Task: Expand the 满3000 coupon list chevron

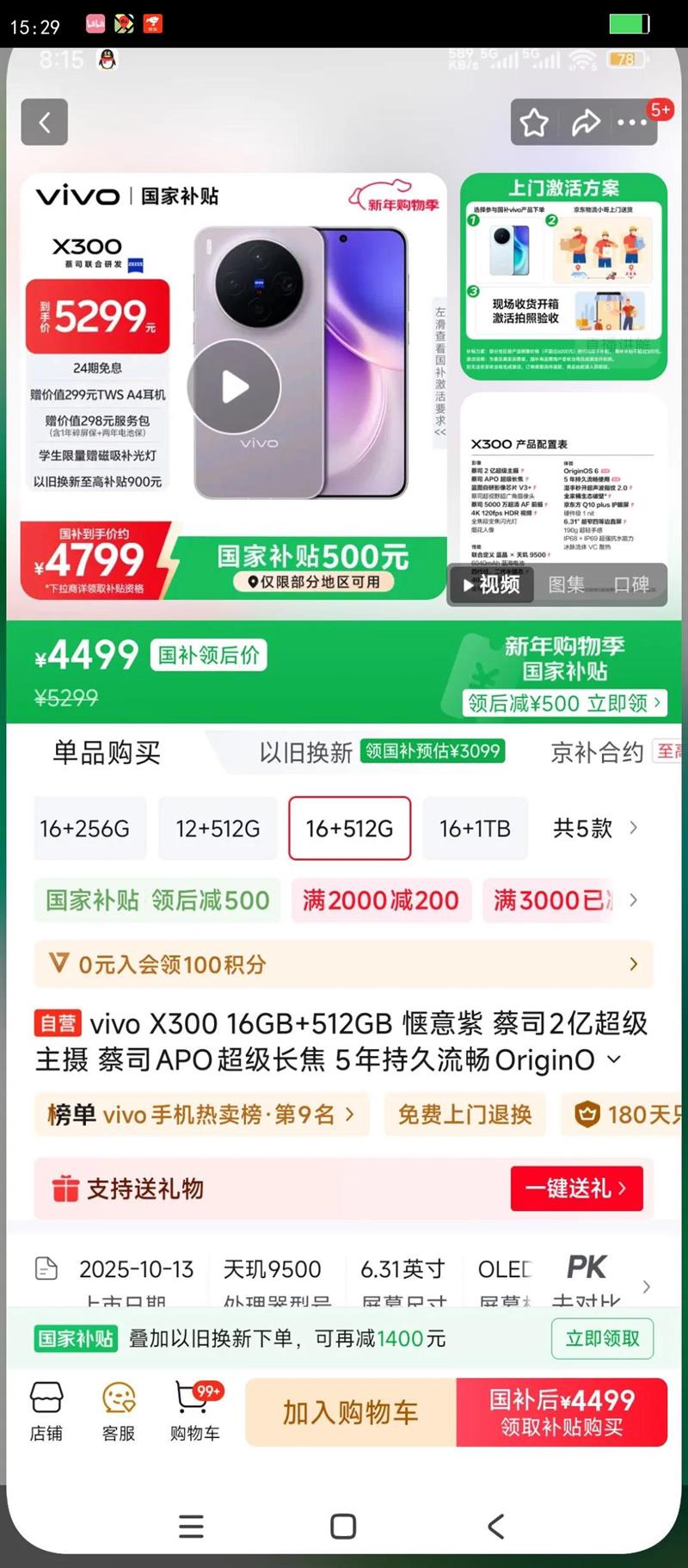Action: (x=634, y=900)
